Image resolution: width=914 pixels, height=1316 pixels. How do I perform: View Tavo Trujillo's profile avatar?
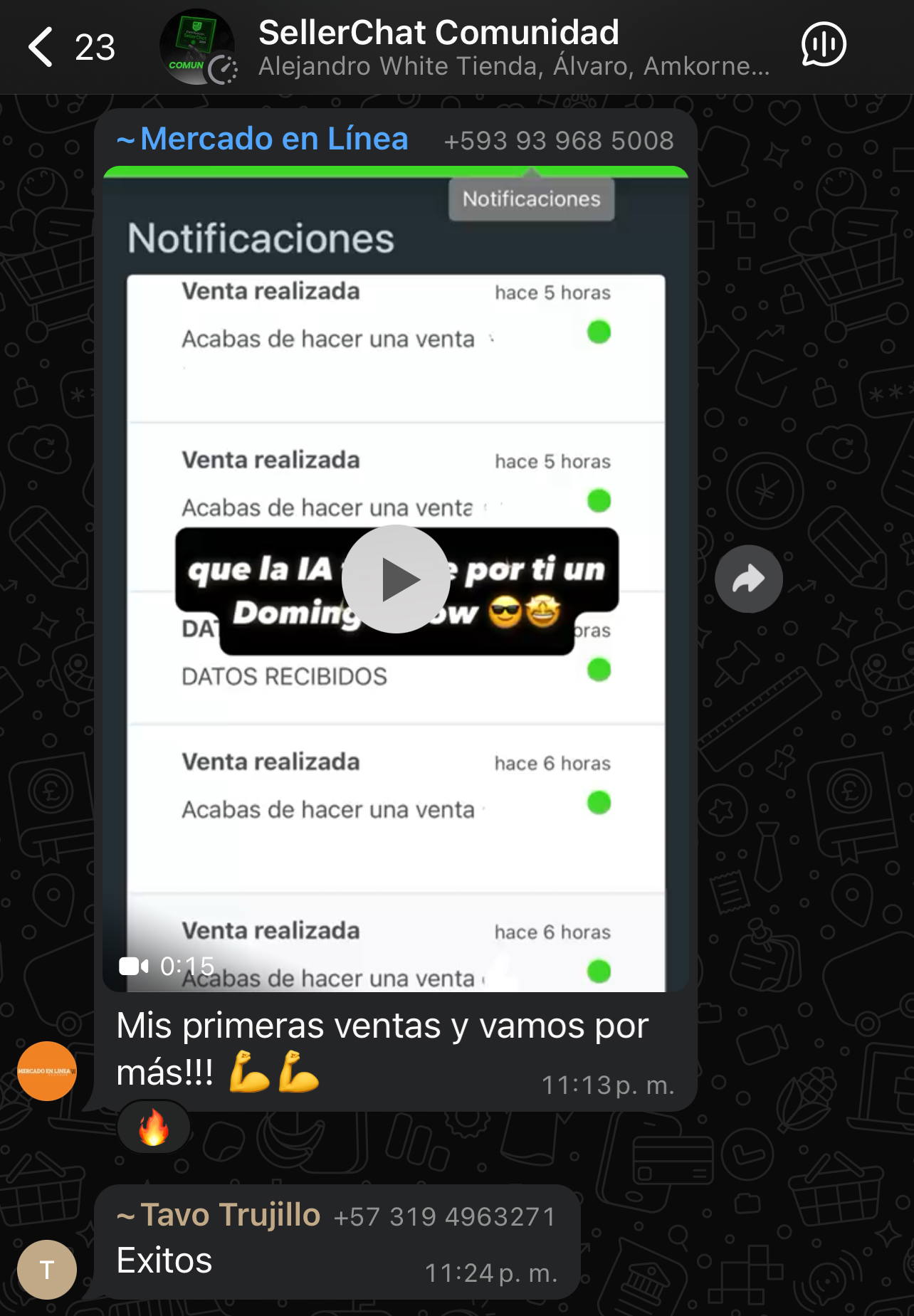47,1269
